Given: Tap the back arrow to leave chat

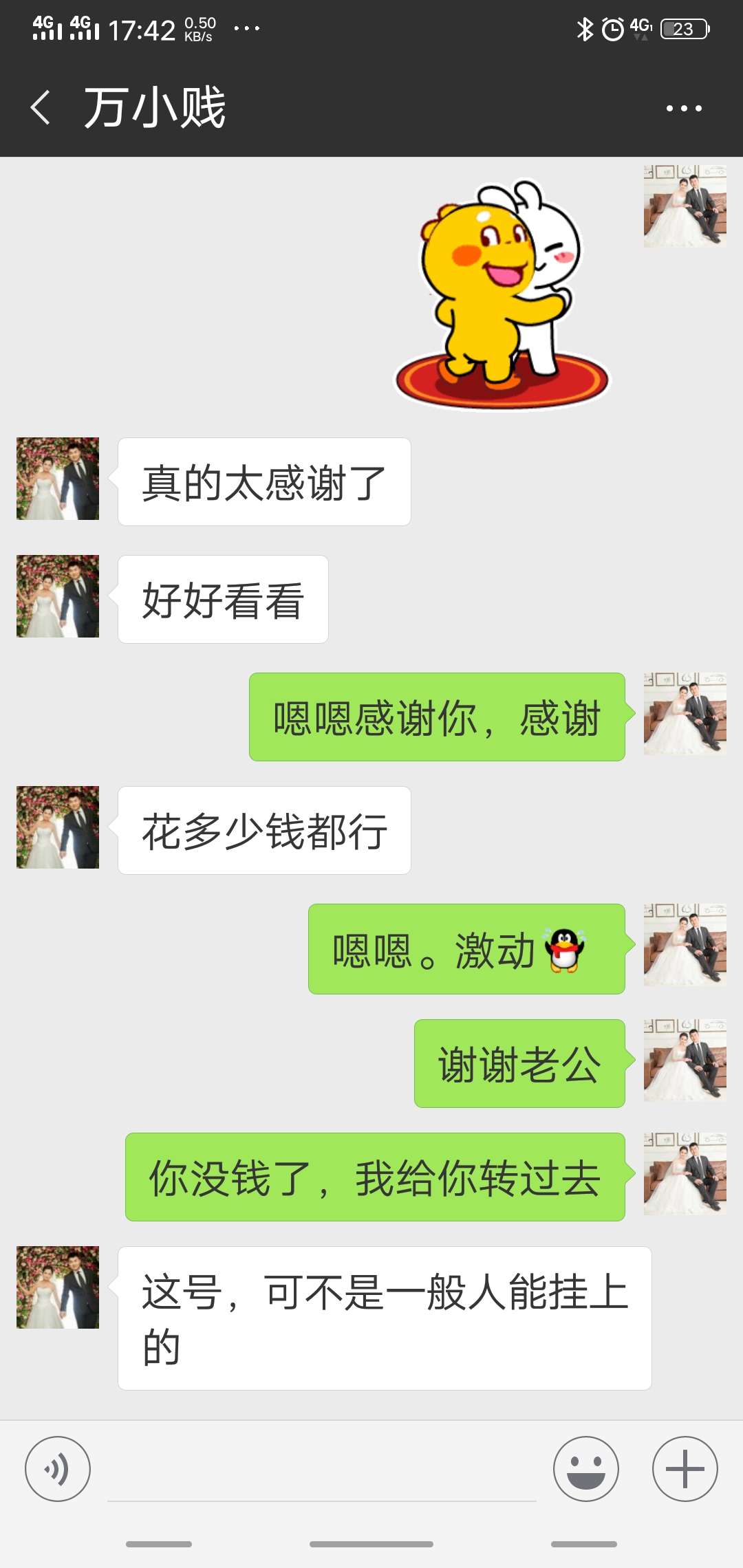Looking at the screenshot, I should pyautogui.click(x=39, y=107).
